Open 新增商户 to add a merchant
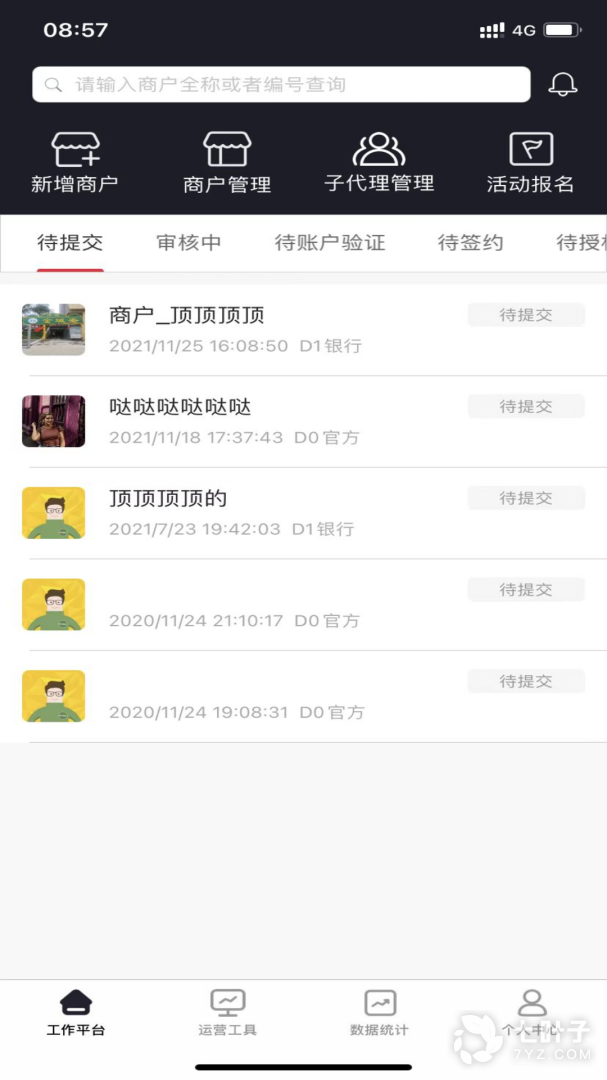The width and height of the screenshot is (607, 1080). (x=75, y=163)
